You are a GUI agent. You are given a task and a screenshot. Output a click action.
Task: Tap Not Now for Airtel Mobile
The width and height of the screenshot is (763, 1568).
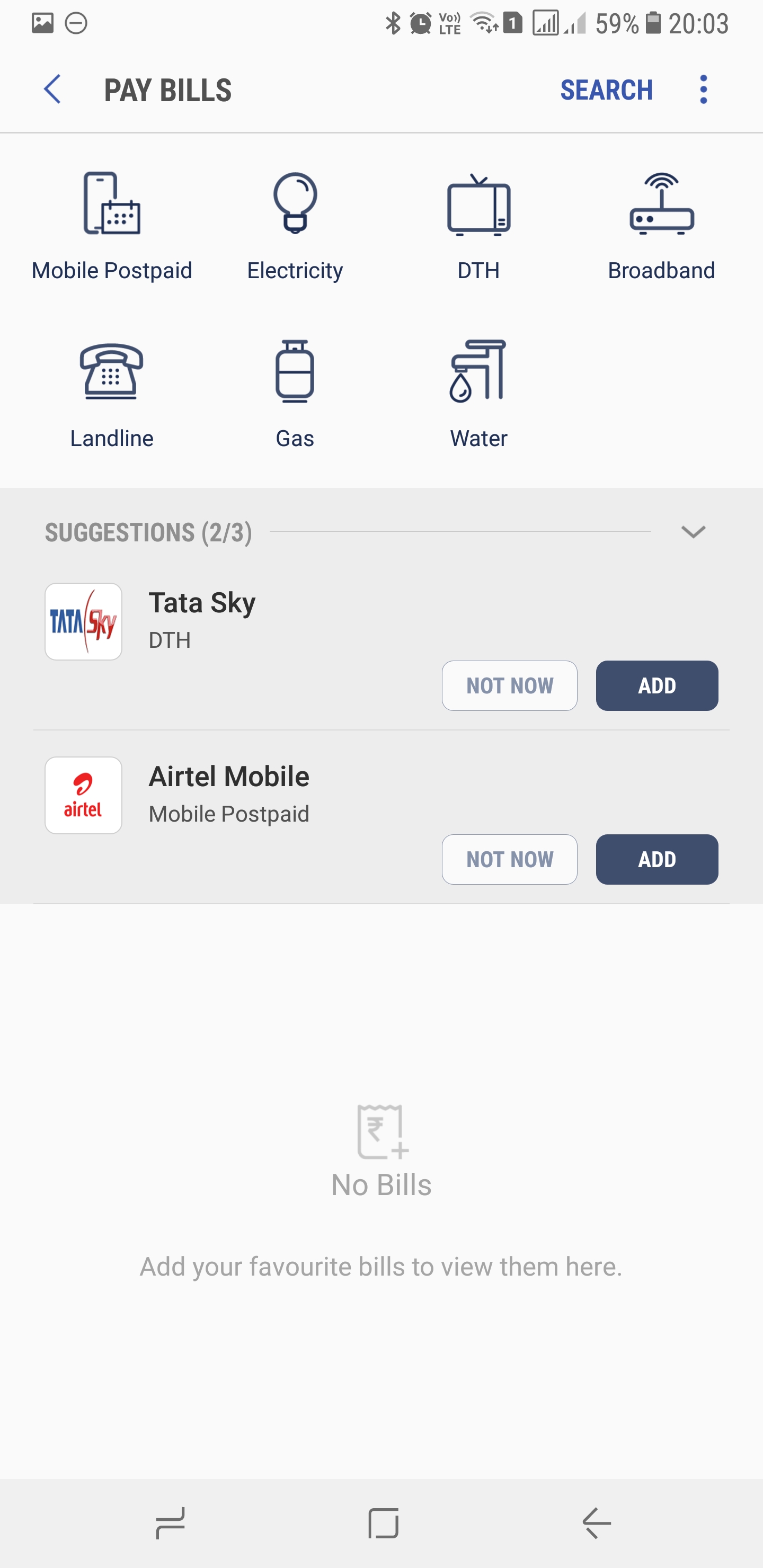[x=509, y=859]
